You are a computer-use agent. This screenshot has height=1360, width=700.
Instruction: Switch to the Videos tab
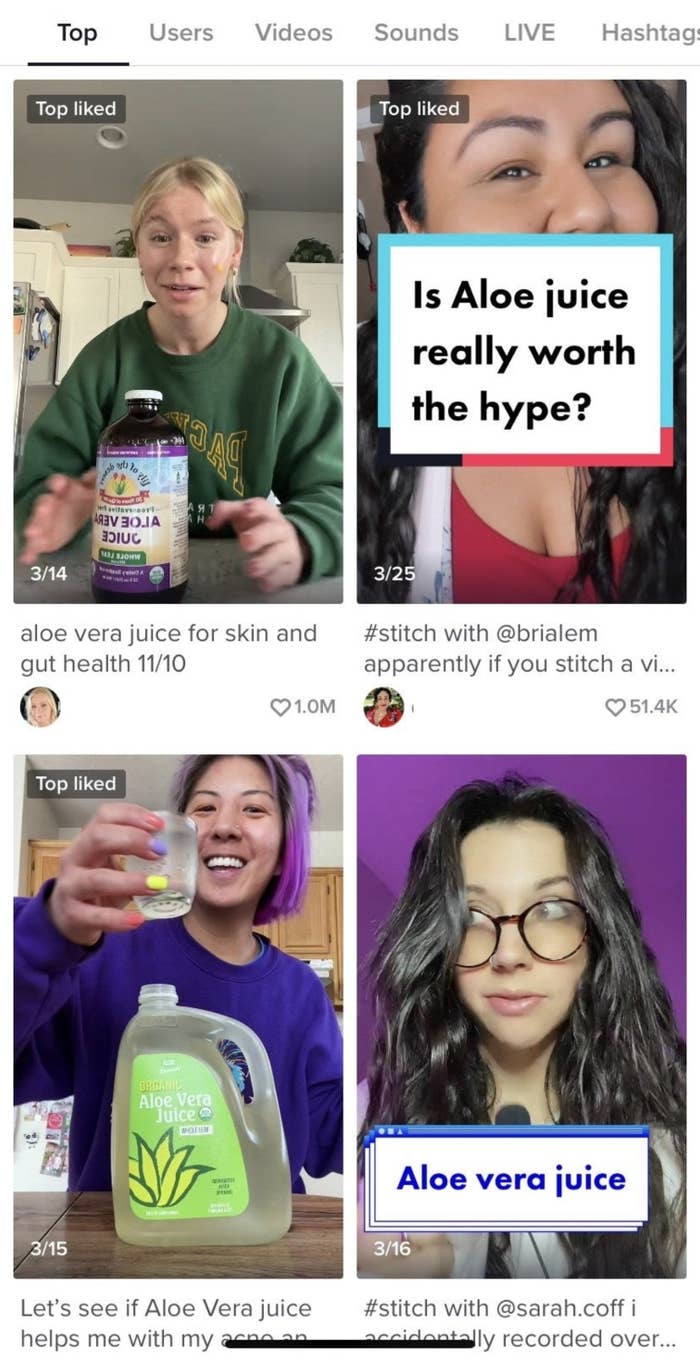[x=293, y=32]
